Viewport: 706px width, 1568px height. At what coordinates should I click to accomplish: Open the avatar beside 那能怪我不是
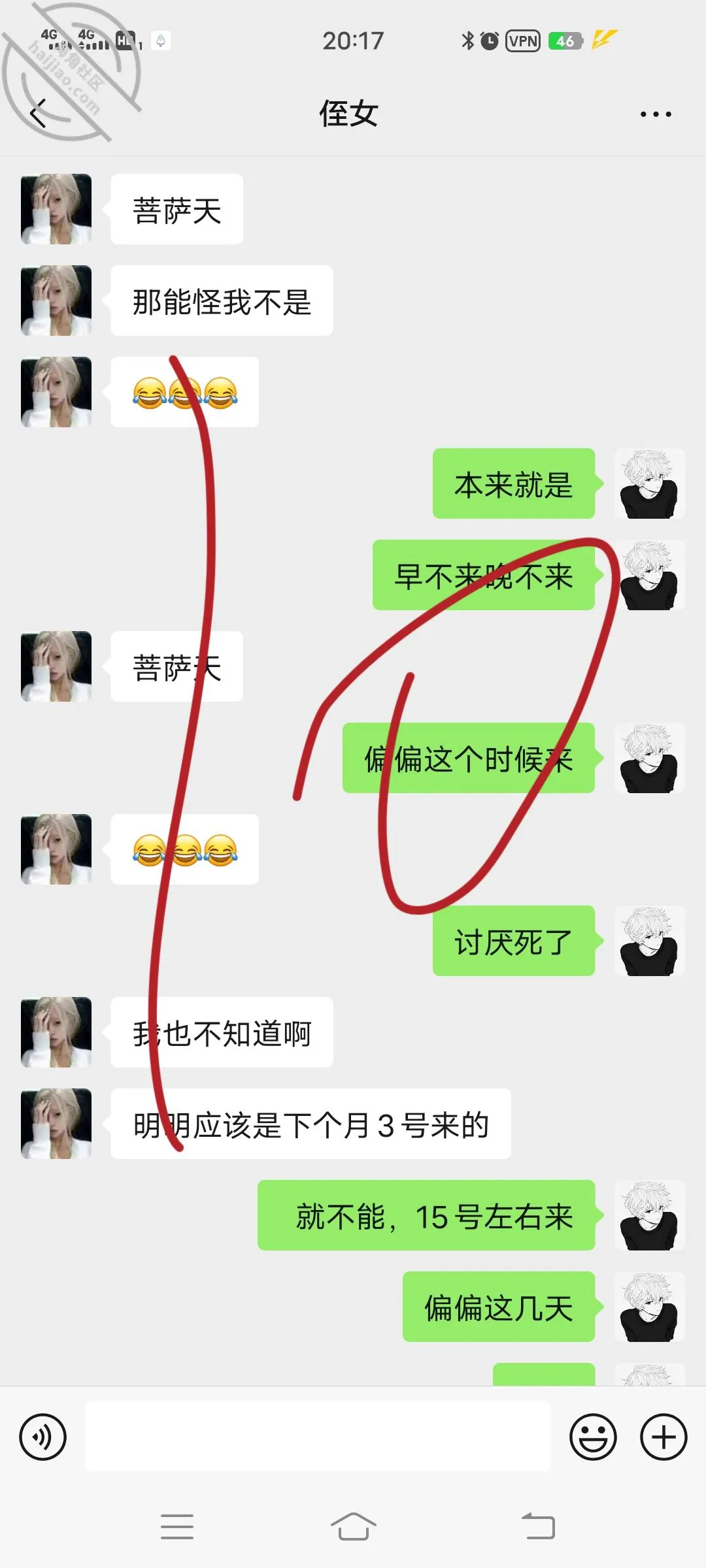[56, 301]
